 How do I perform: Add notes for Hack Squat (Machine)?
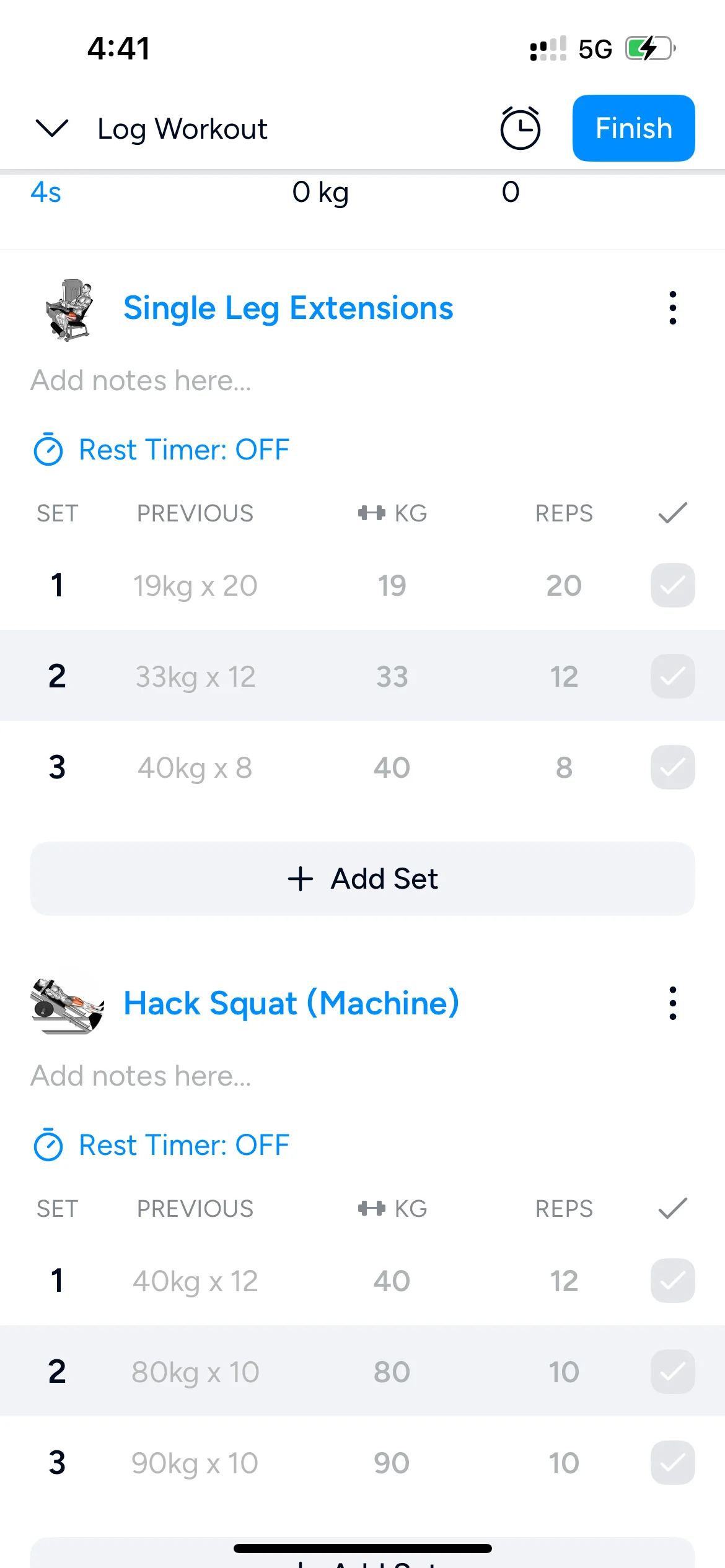click(141, 1076)
